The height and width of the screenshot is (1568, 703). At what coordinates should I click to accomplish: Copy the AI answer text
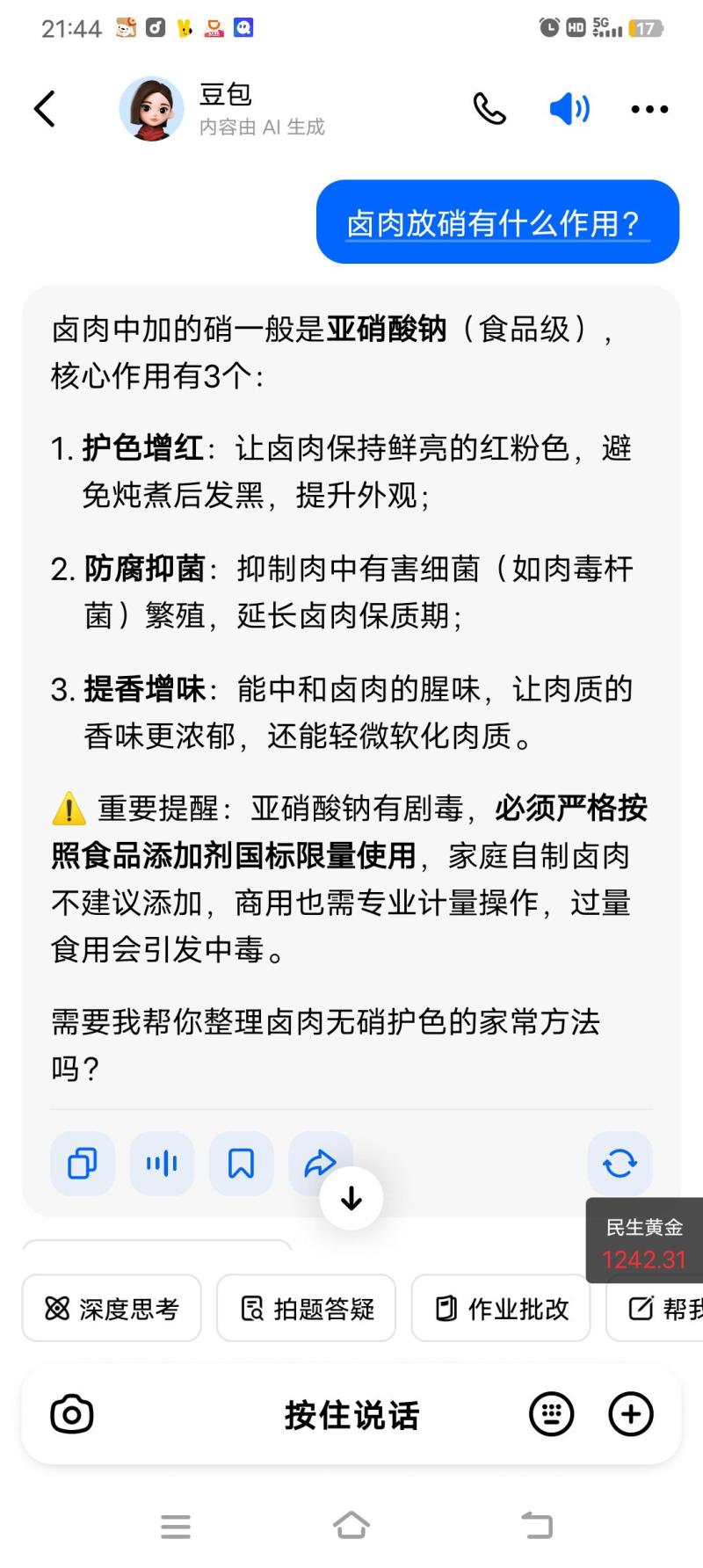click(83, 1164)
